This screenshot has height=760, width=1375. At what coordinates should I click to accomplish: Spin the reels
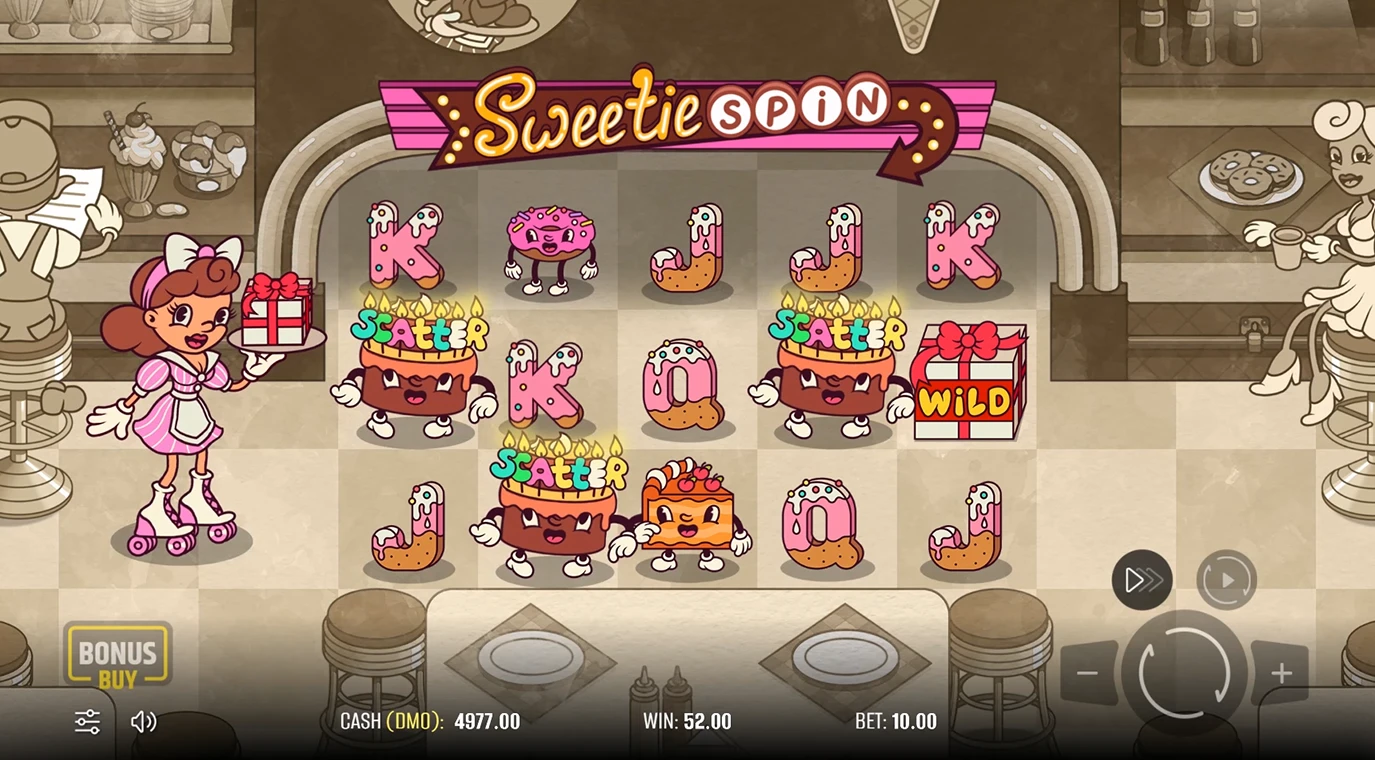tap(1184, 672)
